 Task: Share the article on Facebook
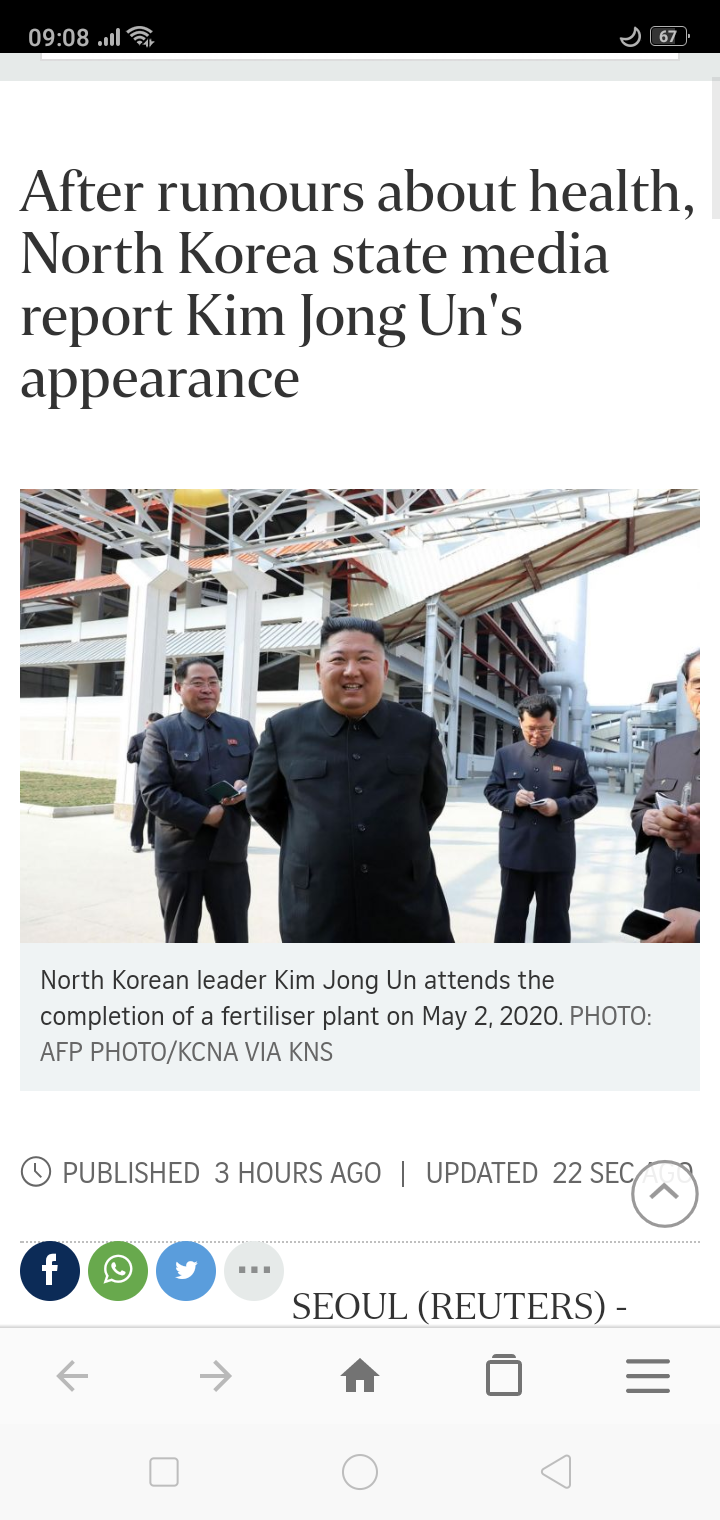[50, 1270]
